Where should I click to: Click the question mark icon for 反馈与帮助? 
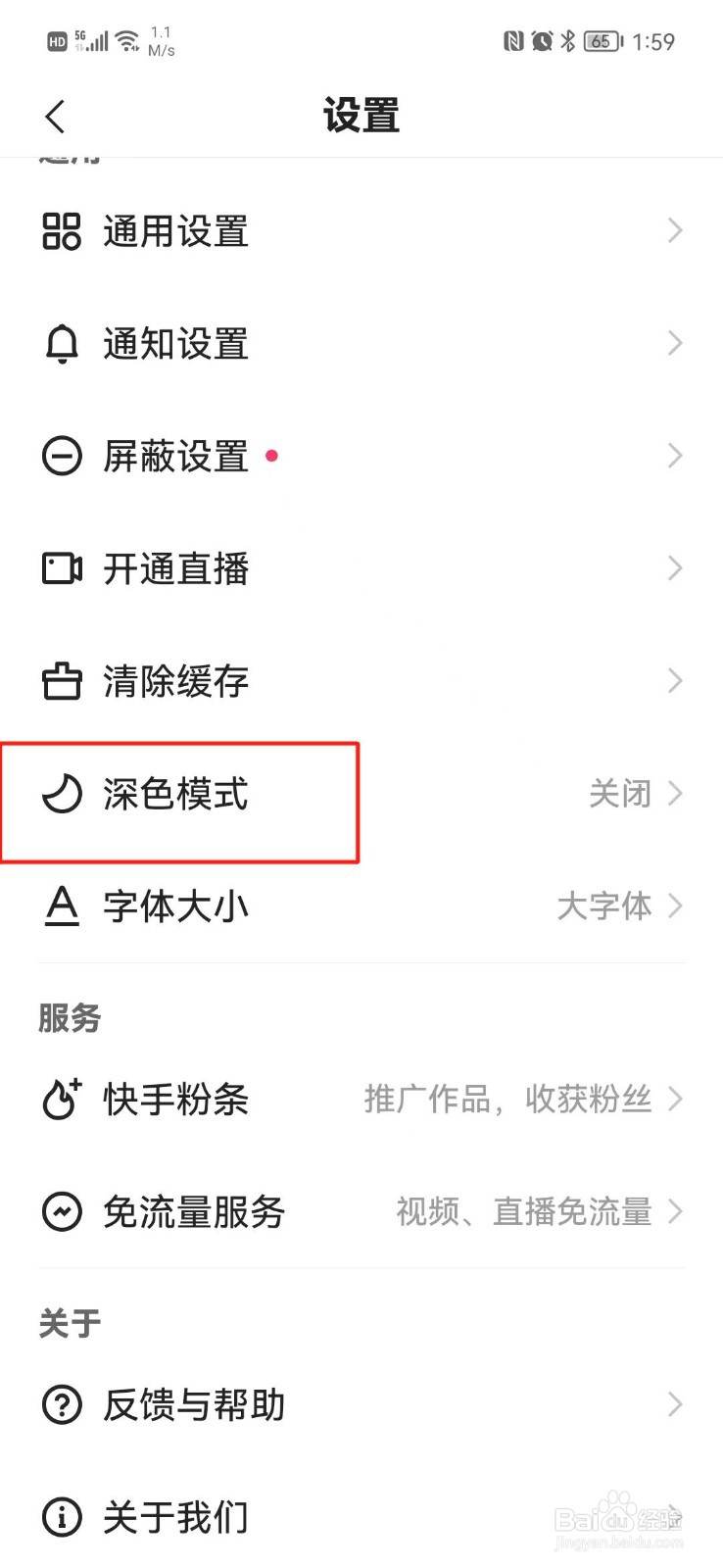pos(61,1405)
